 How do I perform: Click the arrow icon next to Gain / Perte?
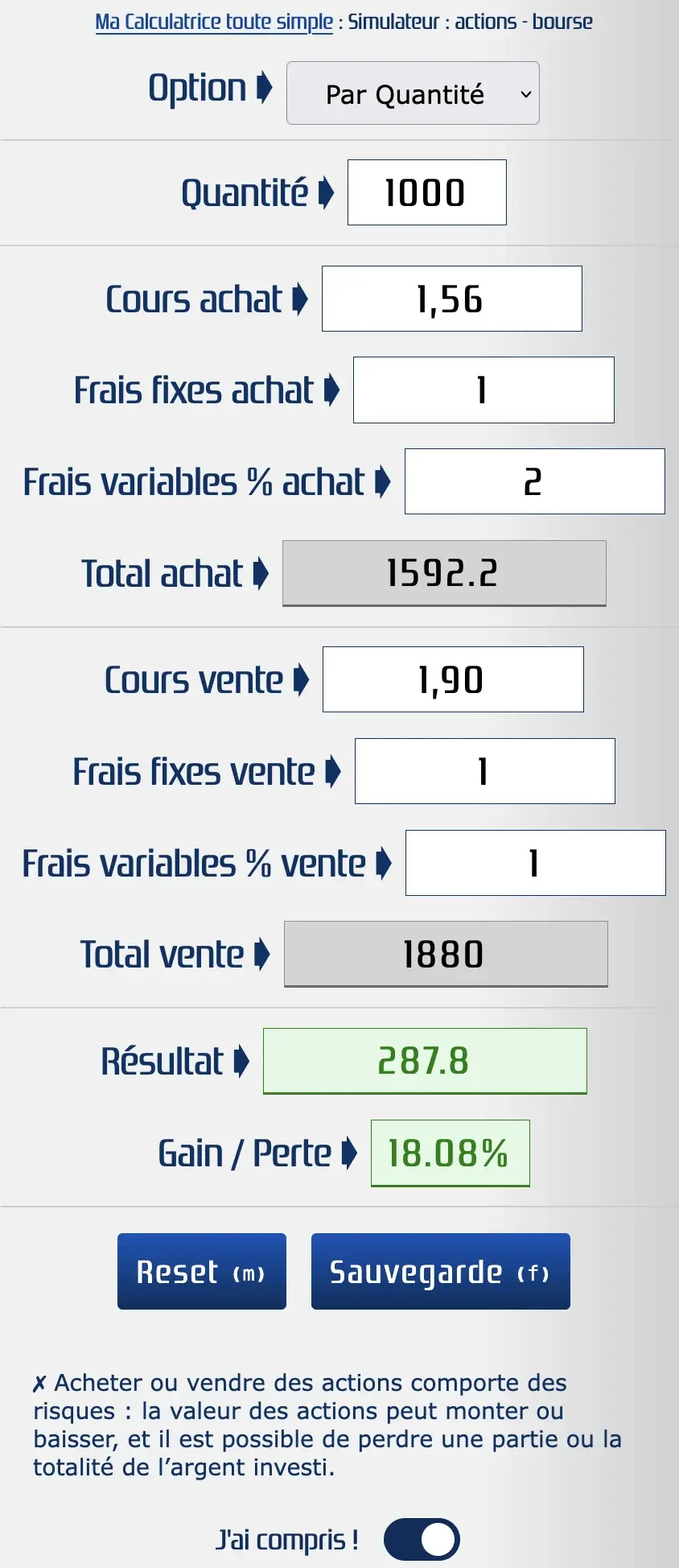click(x=349, y=1153)
